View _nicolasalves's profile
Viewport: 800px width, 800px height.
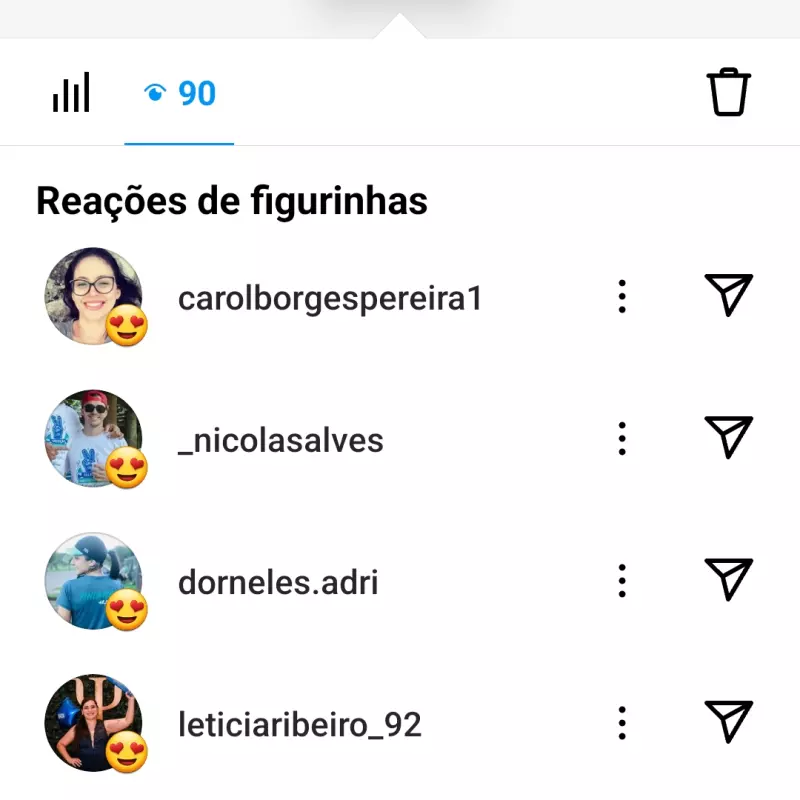pos(280,440)
